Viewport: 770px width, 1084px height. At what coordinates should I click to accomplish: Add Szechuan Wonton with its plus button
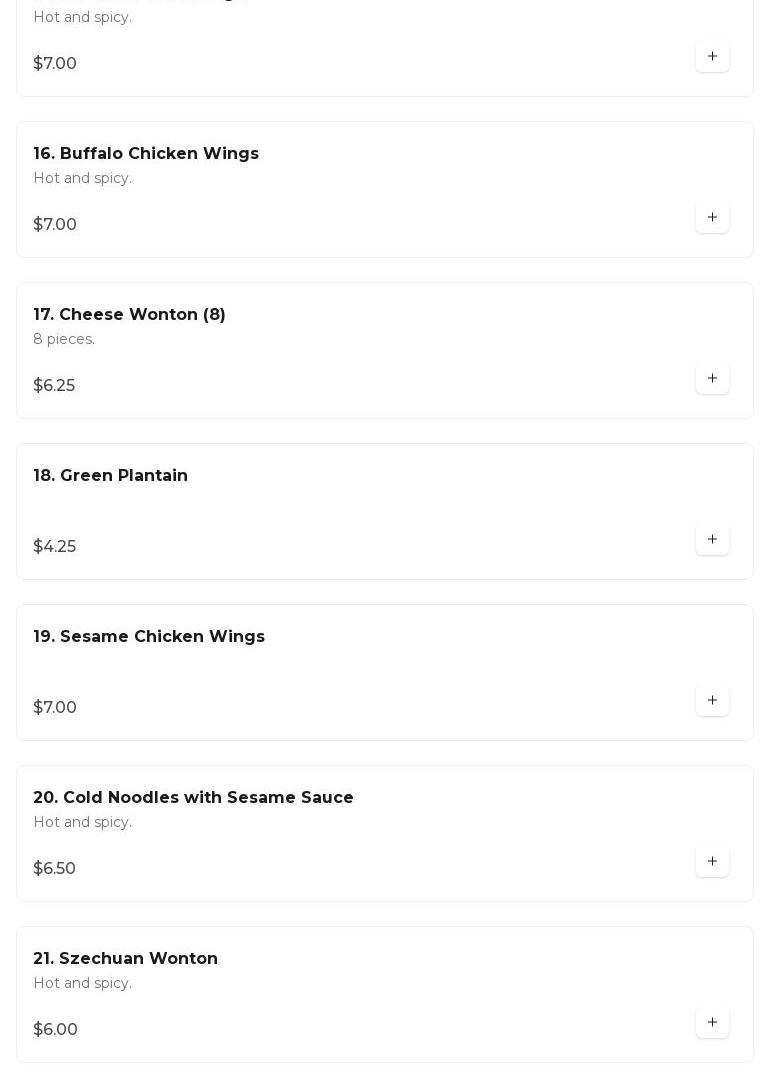(x=712, y=1023)
